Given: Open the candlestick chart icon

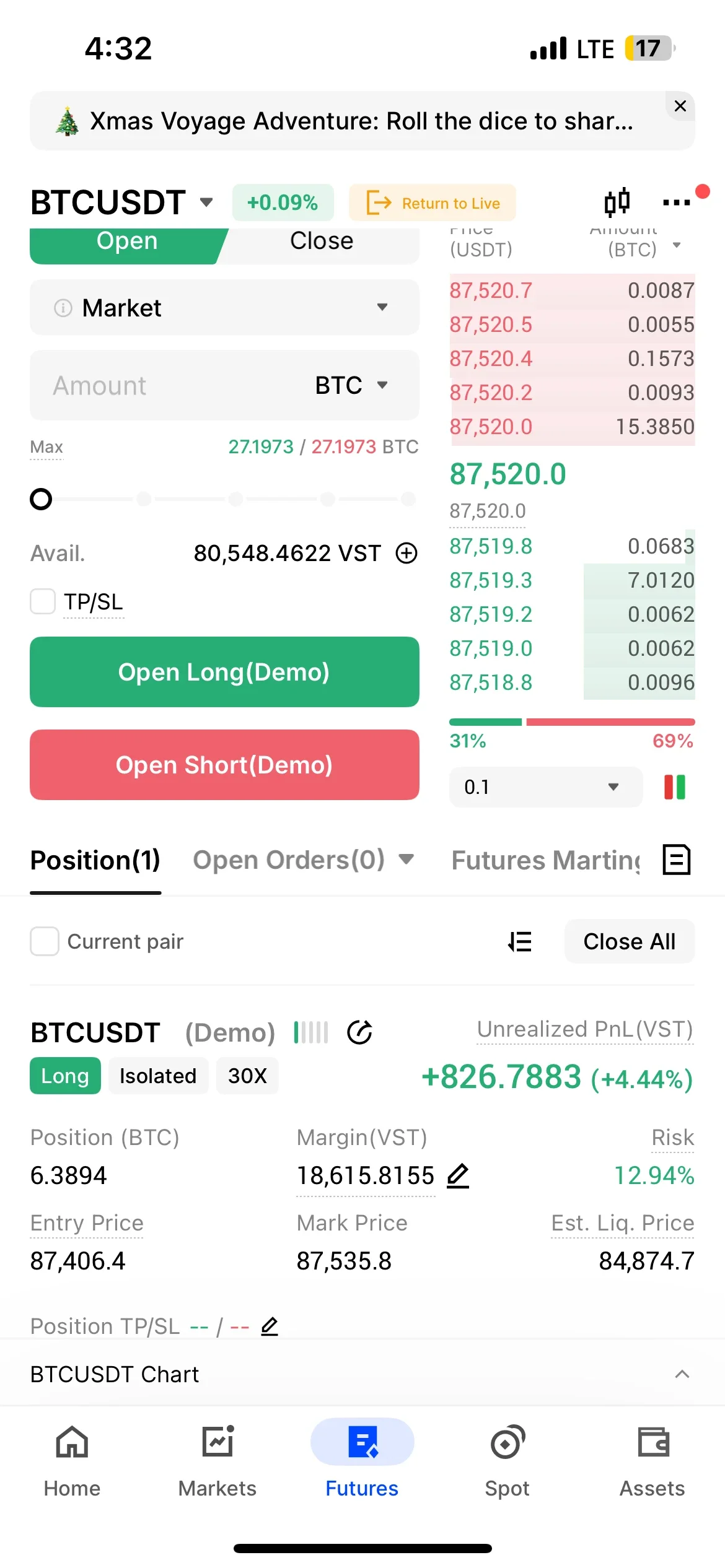Looking at the screenshot, I should [617, 202].
